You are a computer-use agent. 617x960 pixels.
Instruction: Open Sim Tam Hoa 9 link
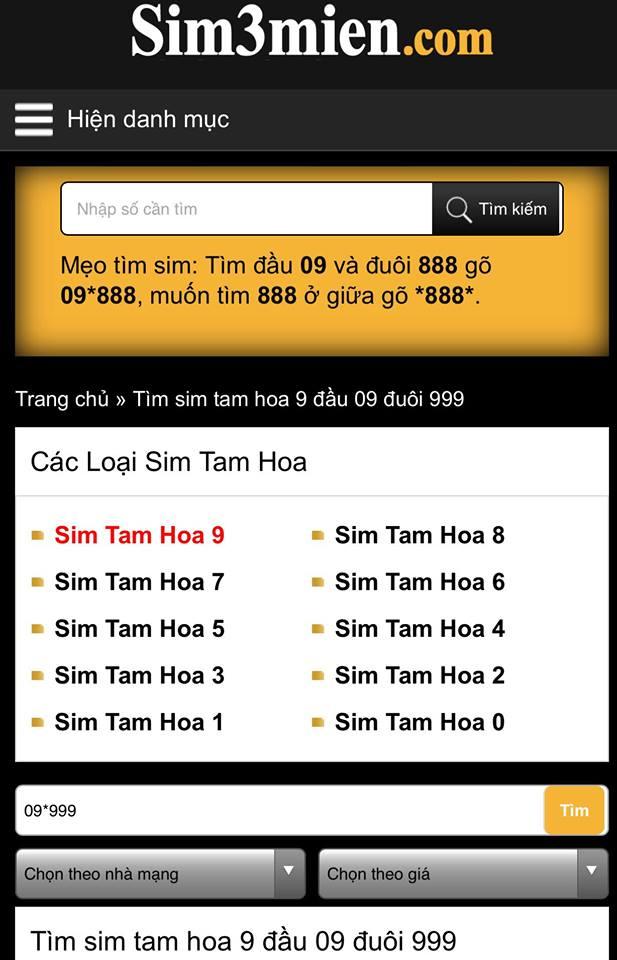(x=139, y=535)
